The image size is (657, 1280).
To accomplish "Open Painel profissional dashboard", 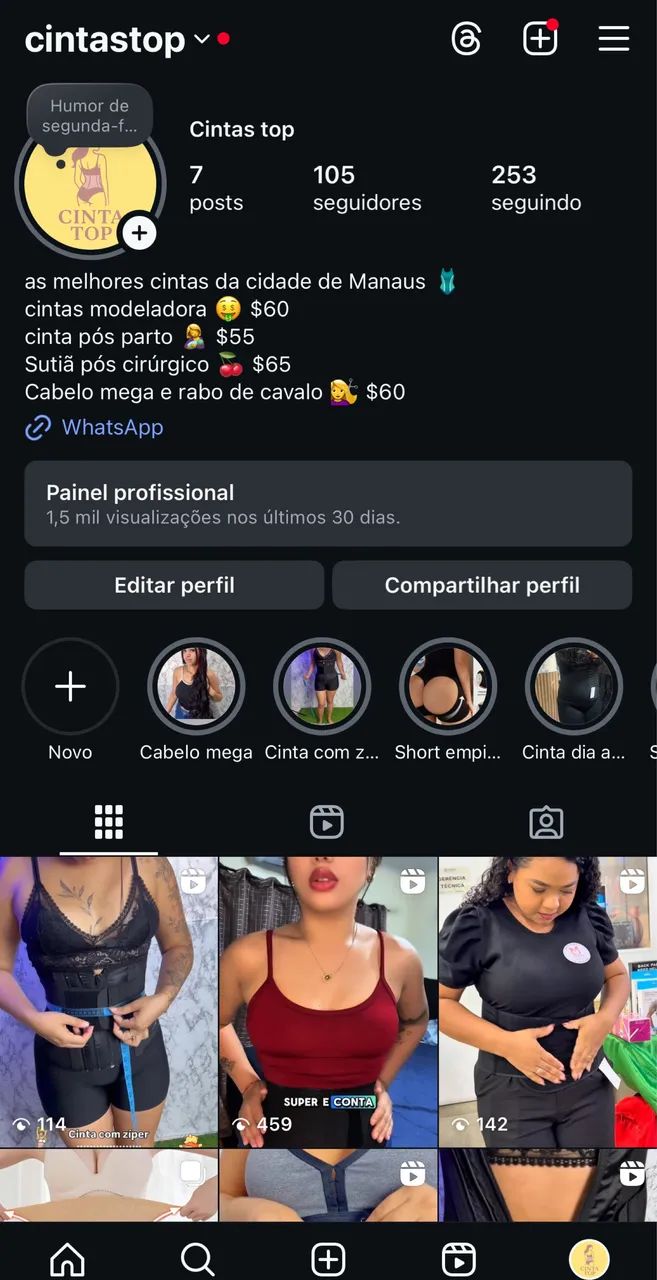I will point(328,504).
